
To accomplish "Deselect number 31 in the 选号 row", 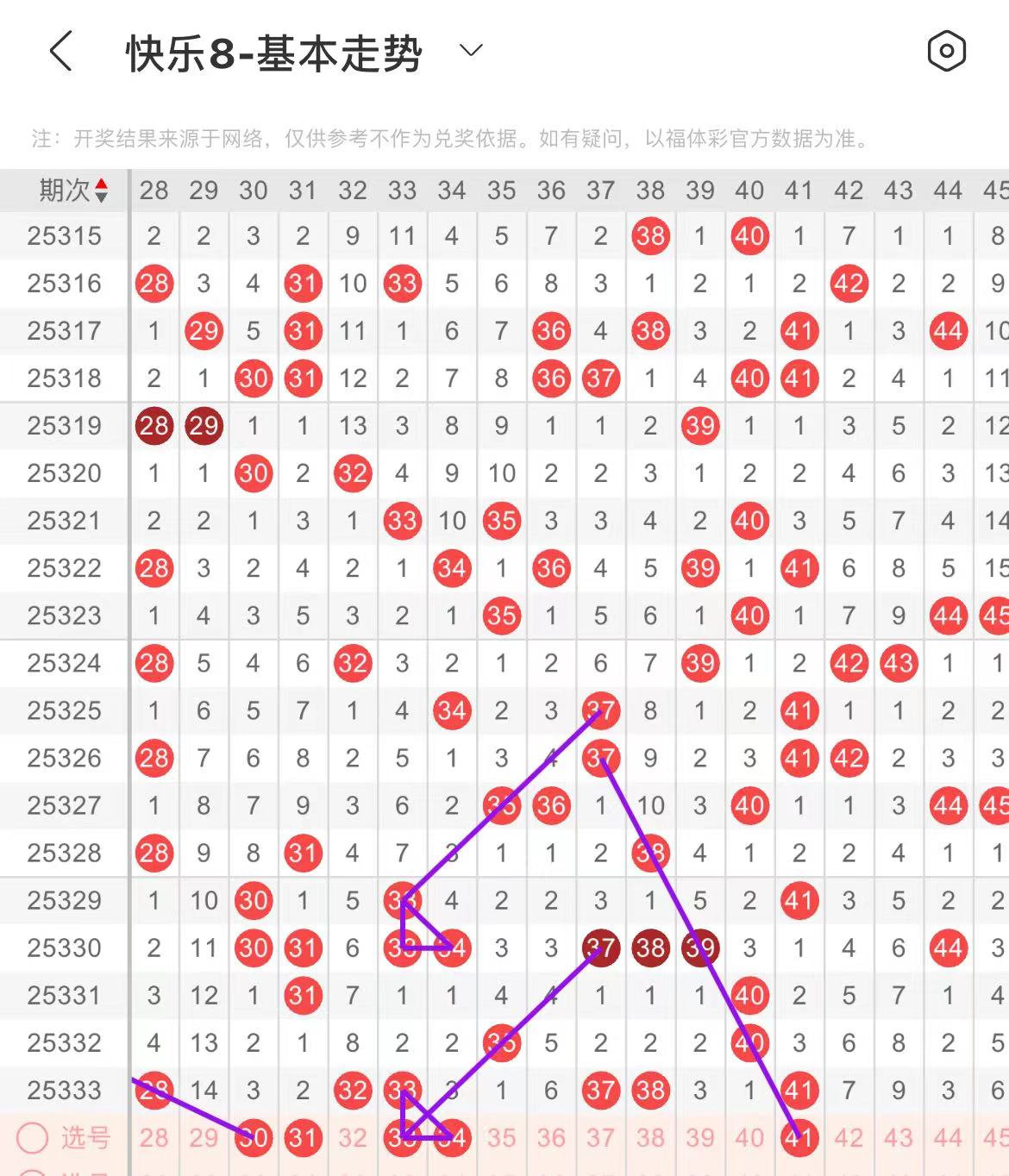I will tap(303, 1138).
